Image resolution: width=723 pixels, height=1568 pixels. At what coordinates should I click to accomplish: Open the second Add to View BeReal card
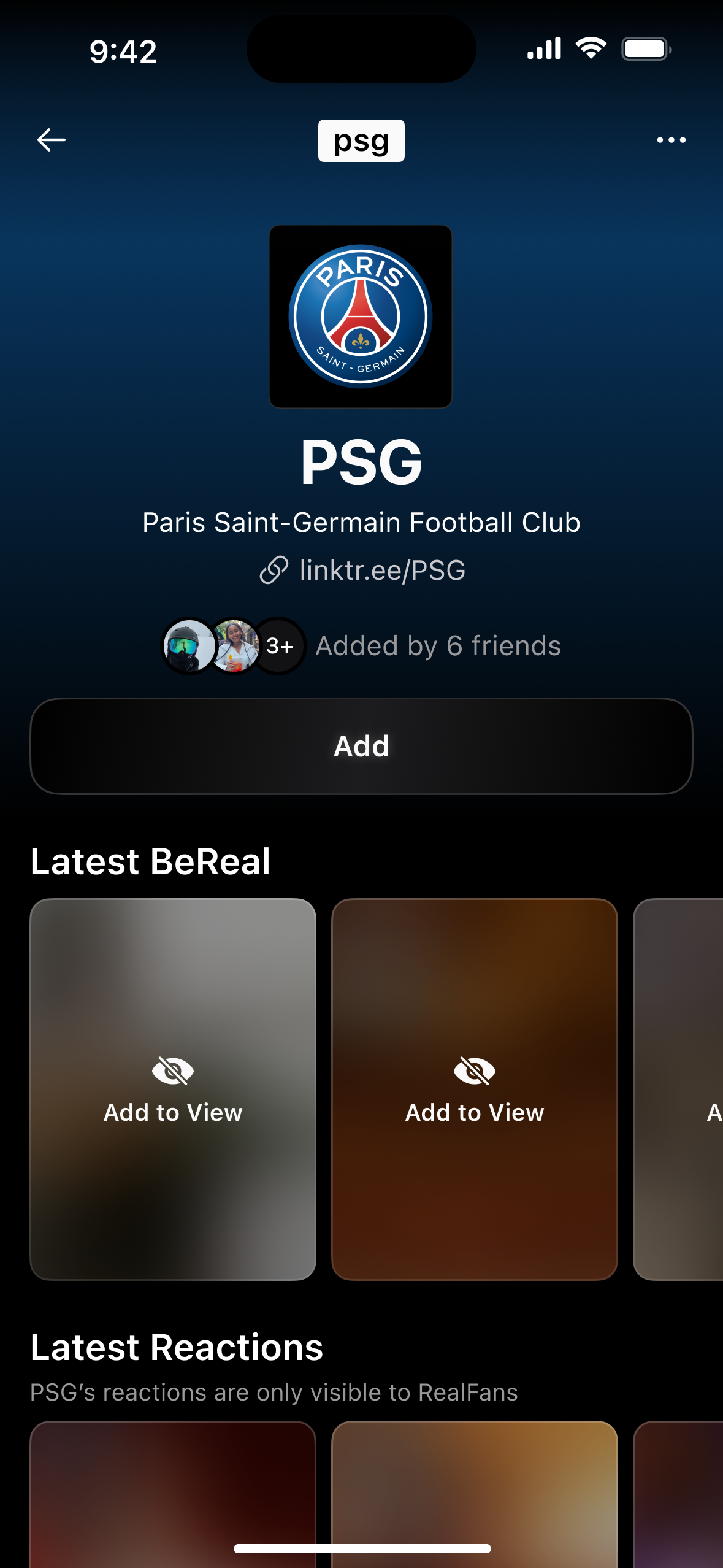(x=474, y=1089)
